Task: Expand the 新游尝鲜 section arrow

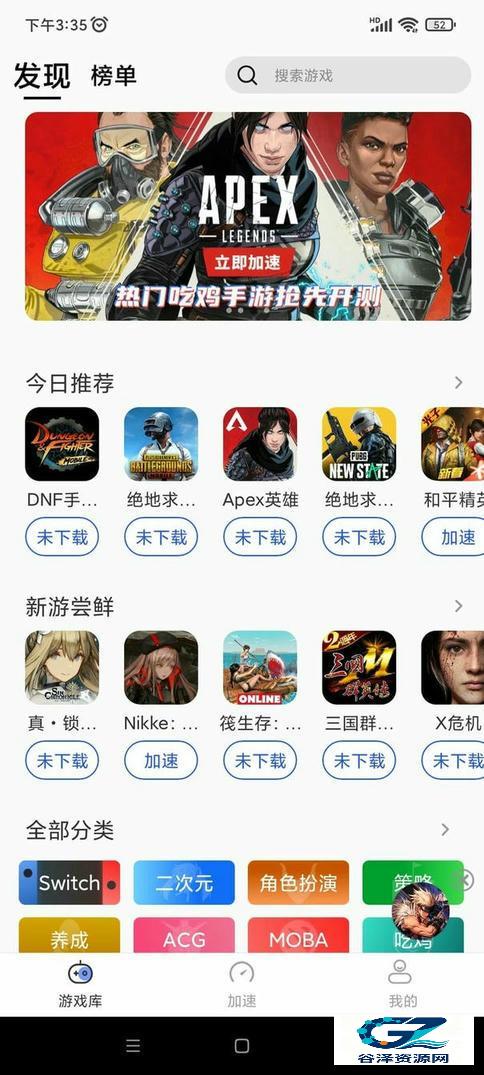Action: coord(459,606)
